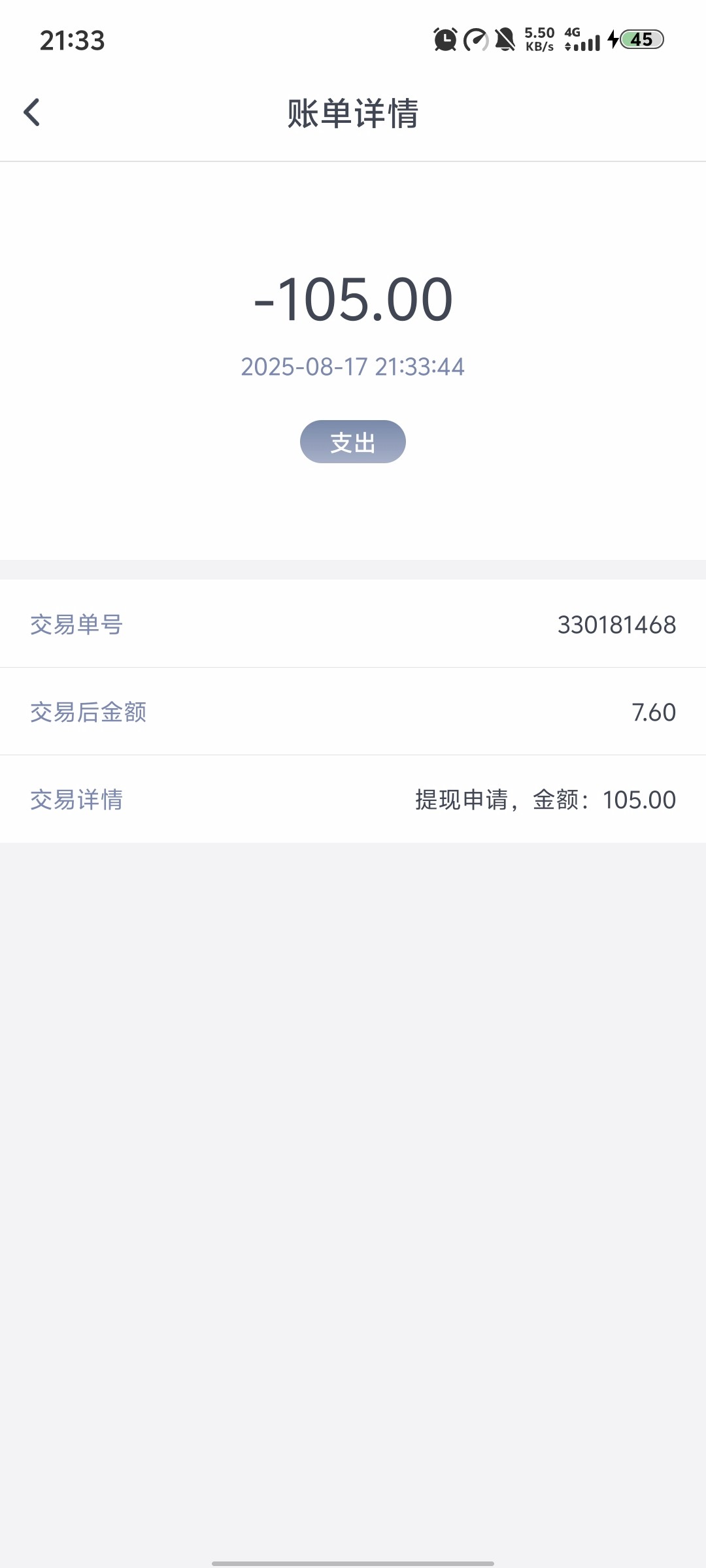Image resolution: width=706 pixels, height=1568 pixels.
Task: Tap the timestamp 2025-08-17 21:33:44
Action: pos(352,367)
